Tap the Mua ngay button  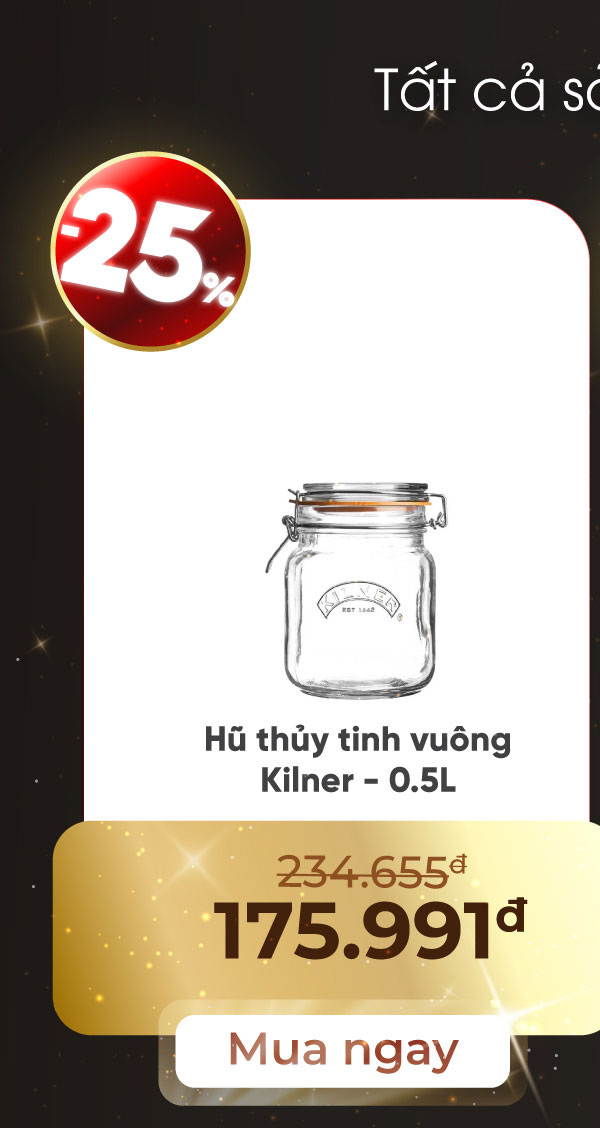[343, 1051]
